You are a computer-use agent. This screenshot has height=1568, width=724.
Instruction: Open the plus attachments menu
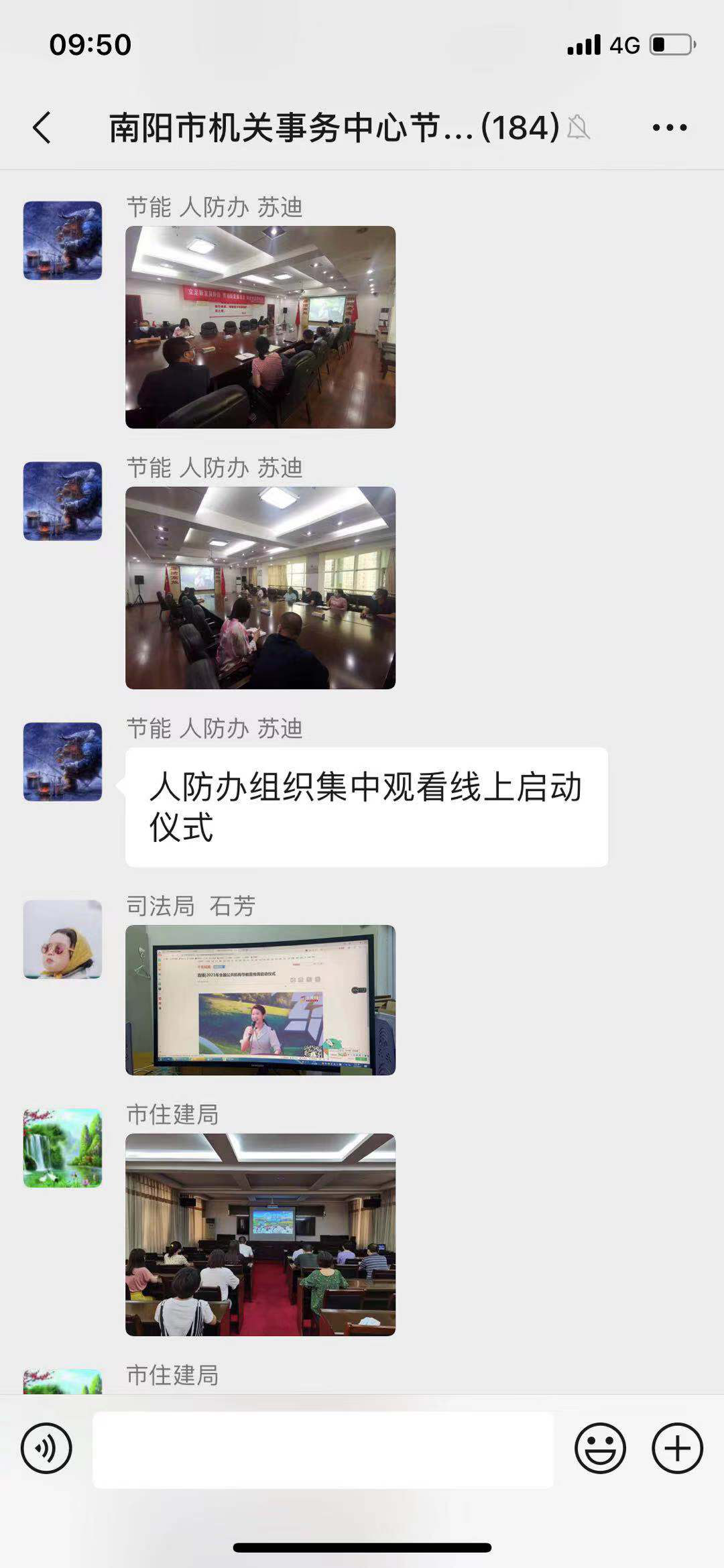[x=677, y=1448]
